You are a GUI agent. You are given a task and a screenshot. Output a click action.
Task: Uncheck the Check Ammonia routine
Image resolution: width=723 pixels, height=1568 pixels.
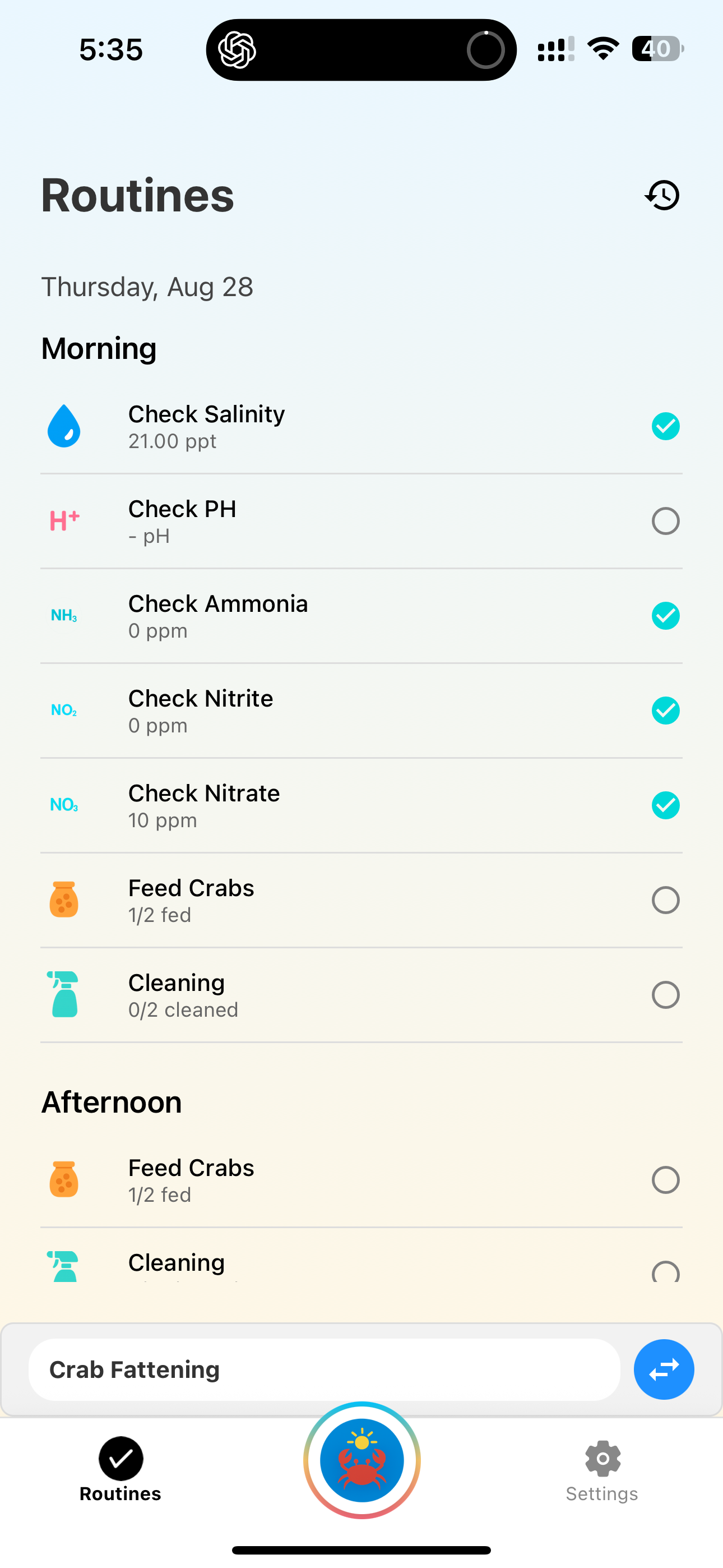point(665,616)
